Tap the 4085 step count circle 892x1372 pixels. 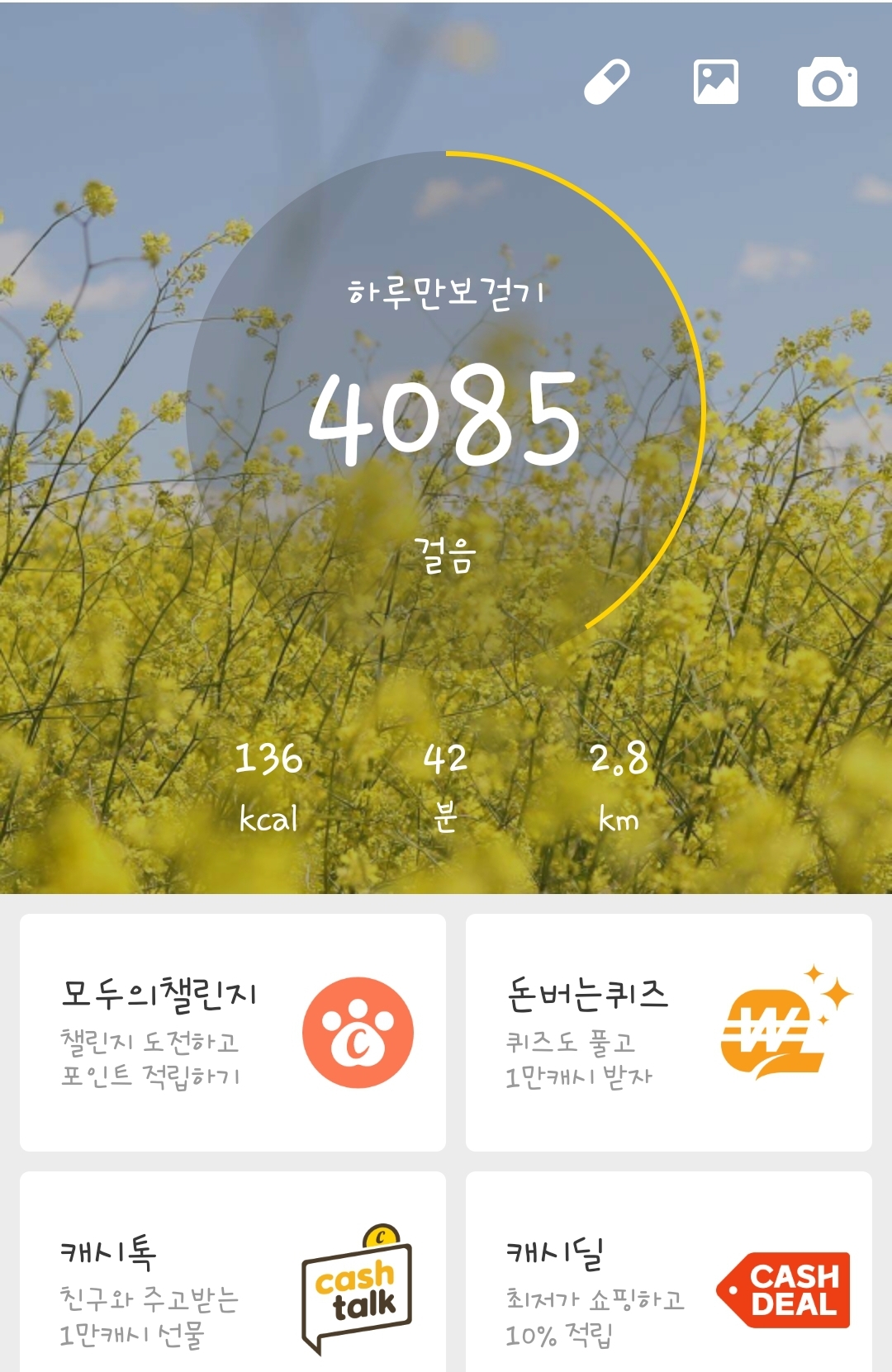pyautogui.click(x=445, y=413)
